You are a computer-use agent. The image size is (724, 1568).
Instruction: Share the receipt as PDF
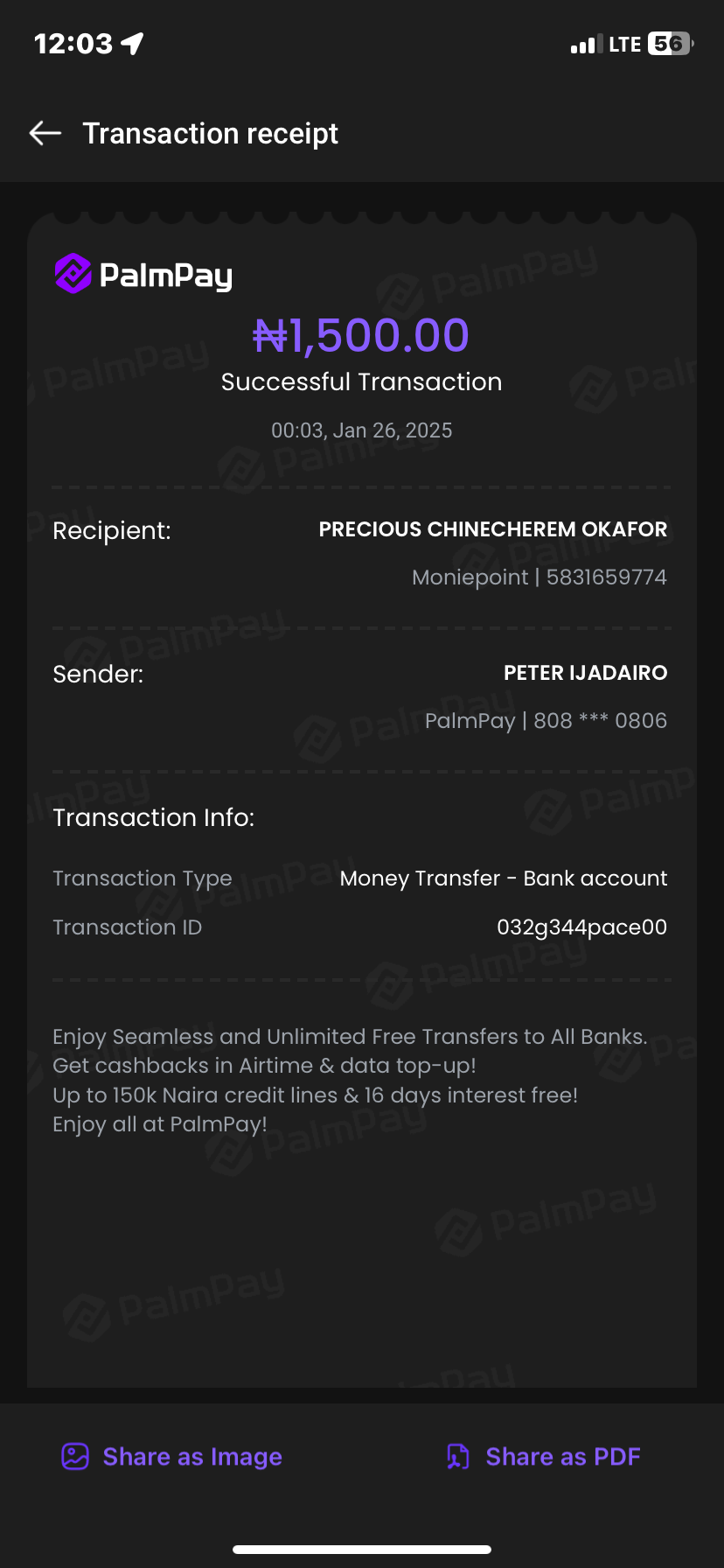pos(544,1457)
